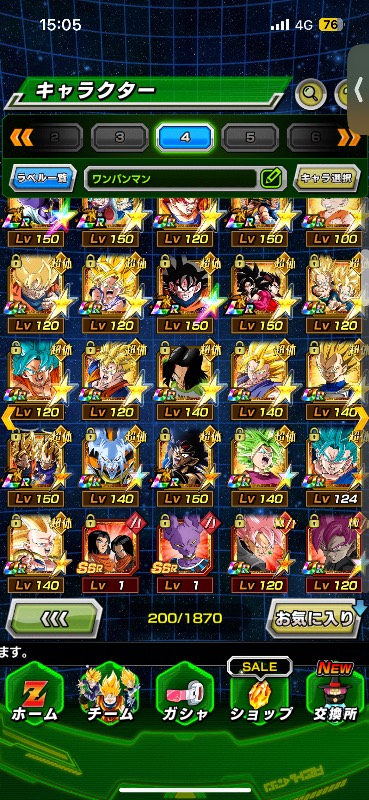
Task: Go to label page 2
Action: coord(55,137)
